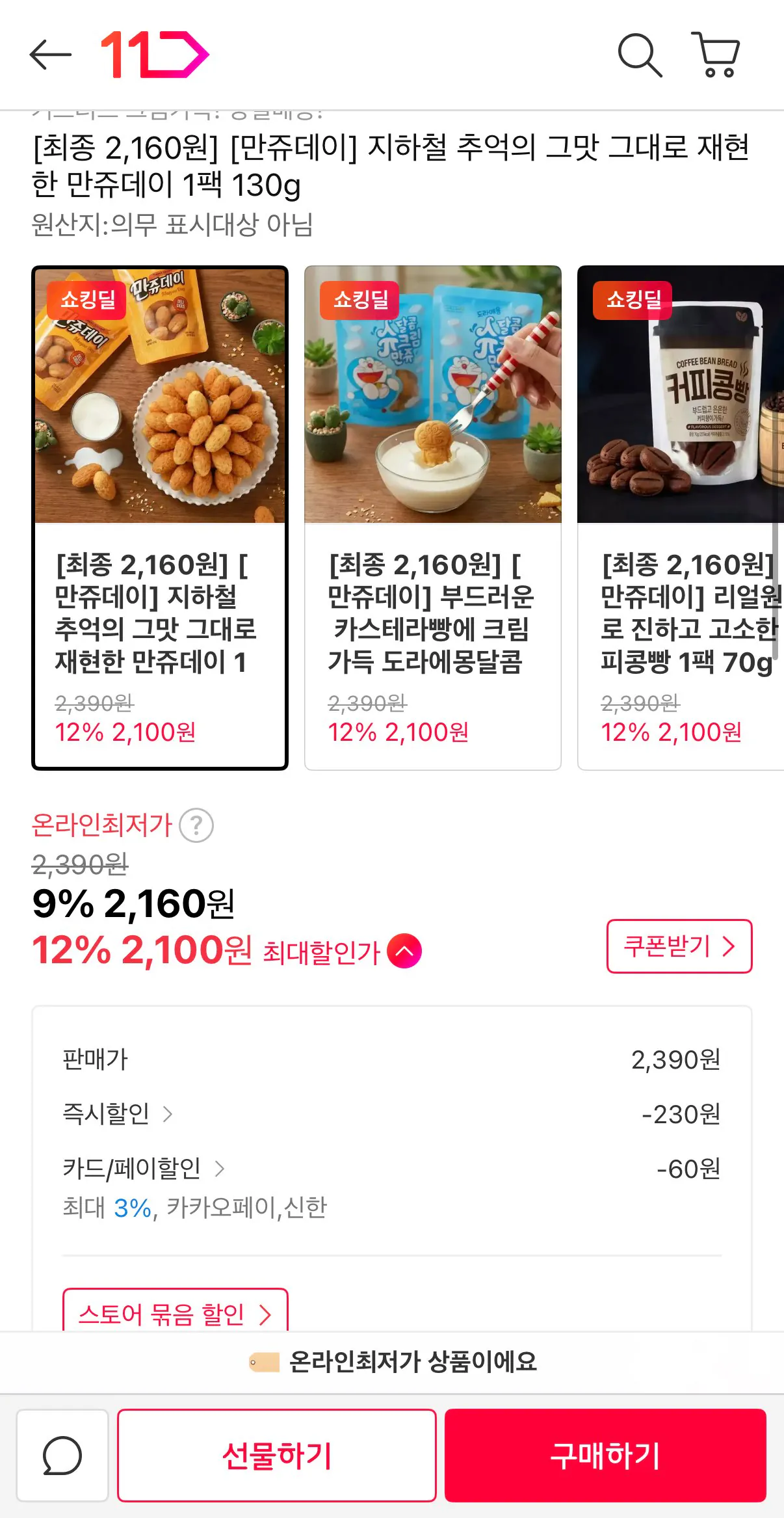The image size is (784, 1518).
Task: Open 카드/페이할인 details
Action: 144,1169
